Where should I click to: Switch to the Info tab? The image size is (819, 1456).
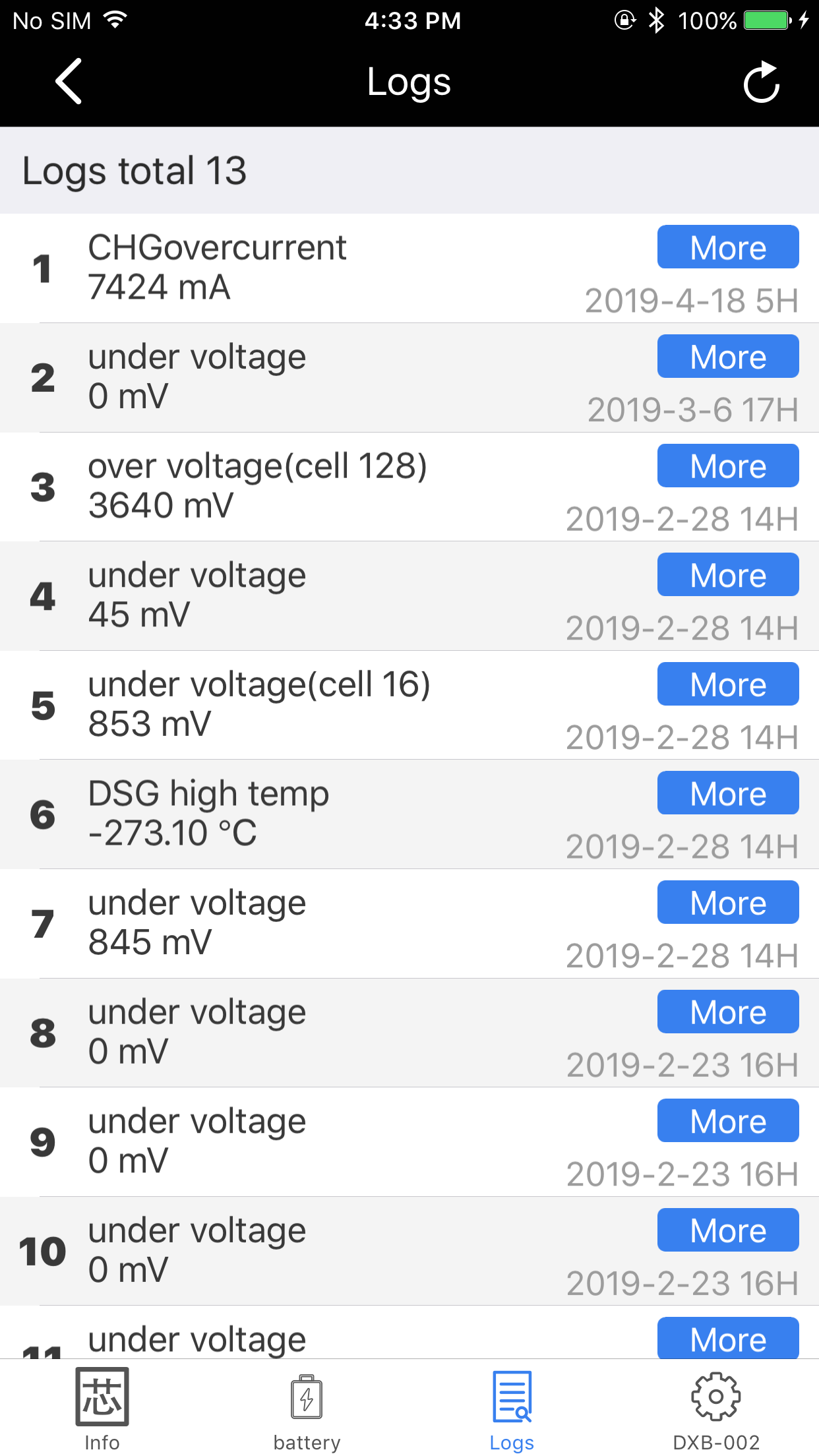[102, 1411]
